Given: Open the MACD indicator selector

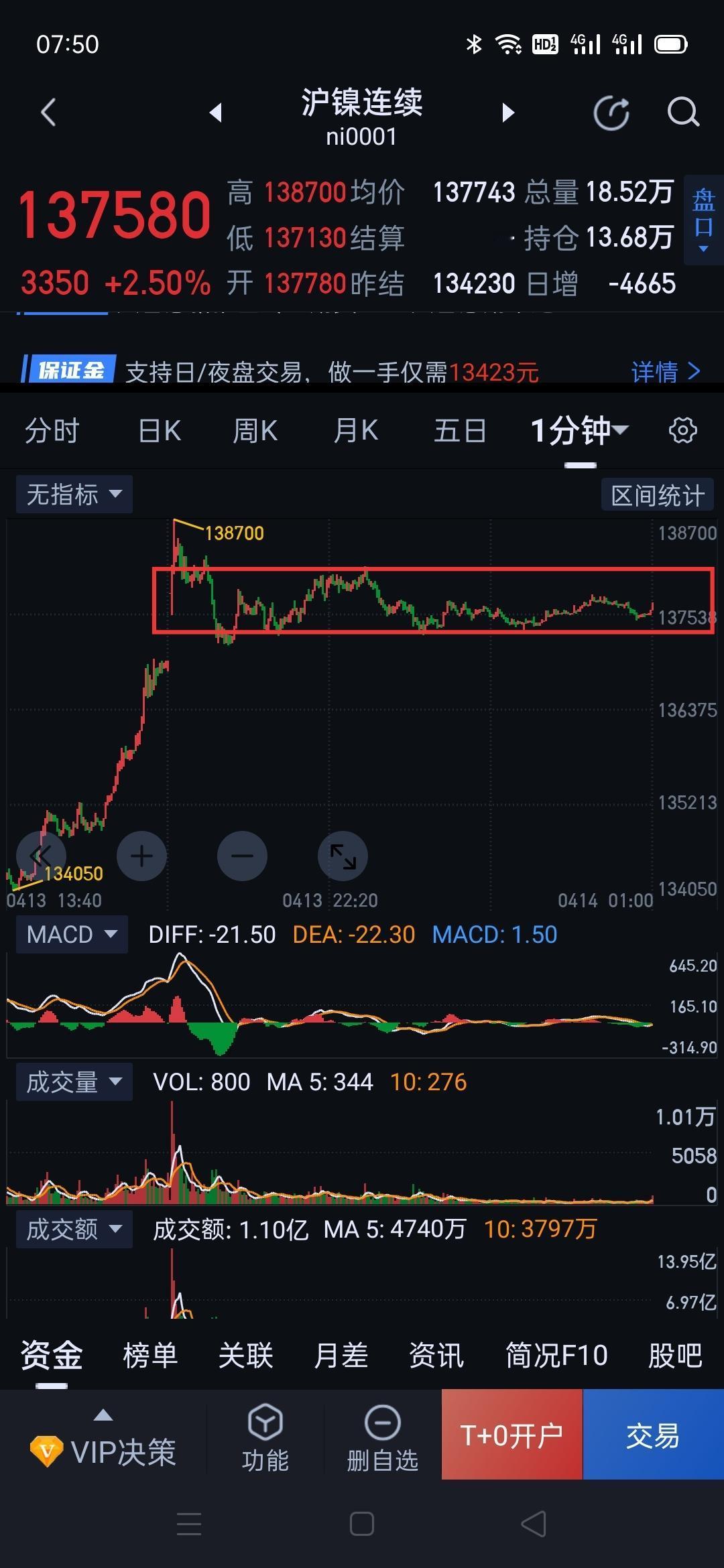Looking at the screenshot, I should [71, 933].
